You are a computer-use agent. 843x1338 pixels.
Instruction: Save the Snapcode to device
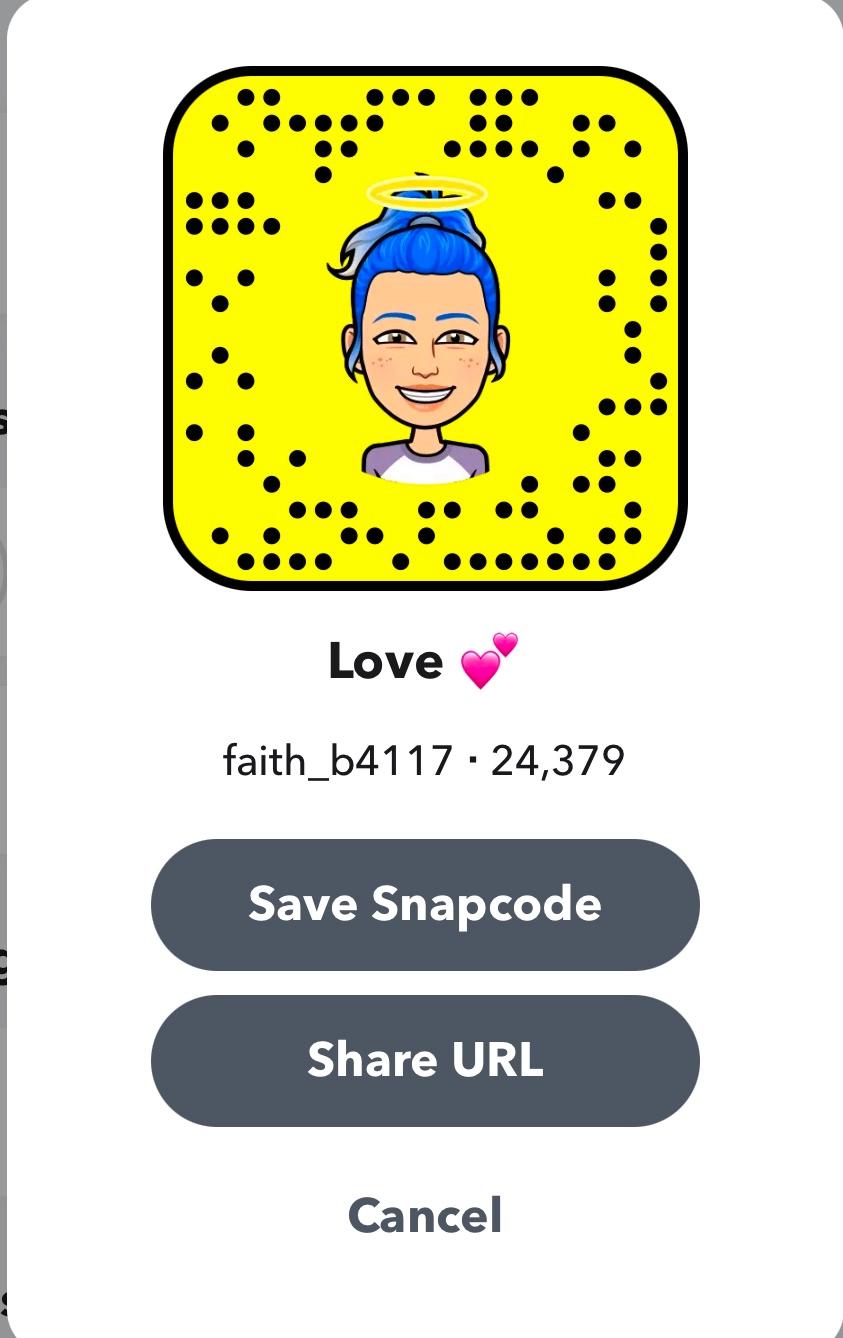[x=424, y=904]
